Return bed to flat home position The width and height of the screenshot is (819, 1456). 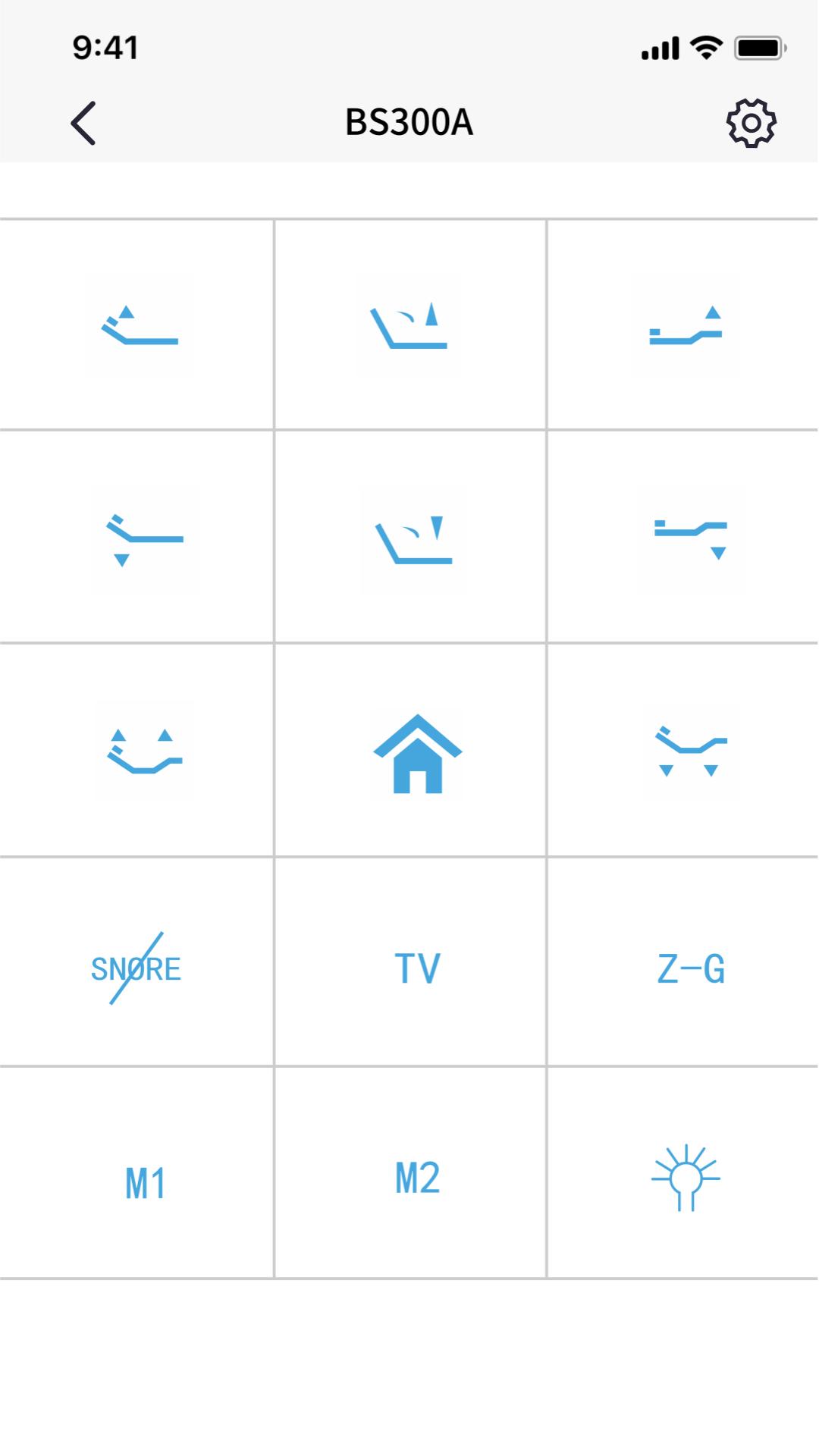(x=417, y=754)
